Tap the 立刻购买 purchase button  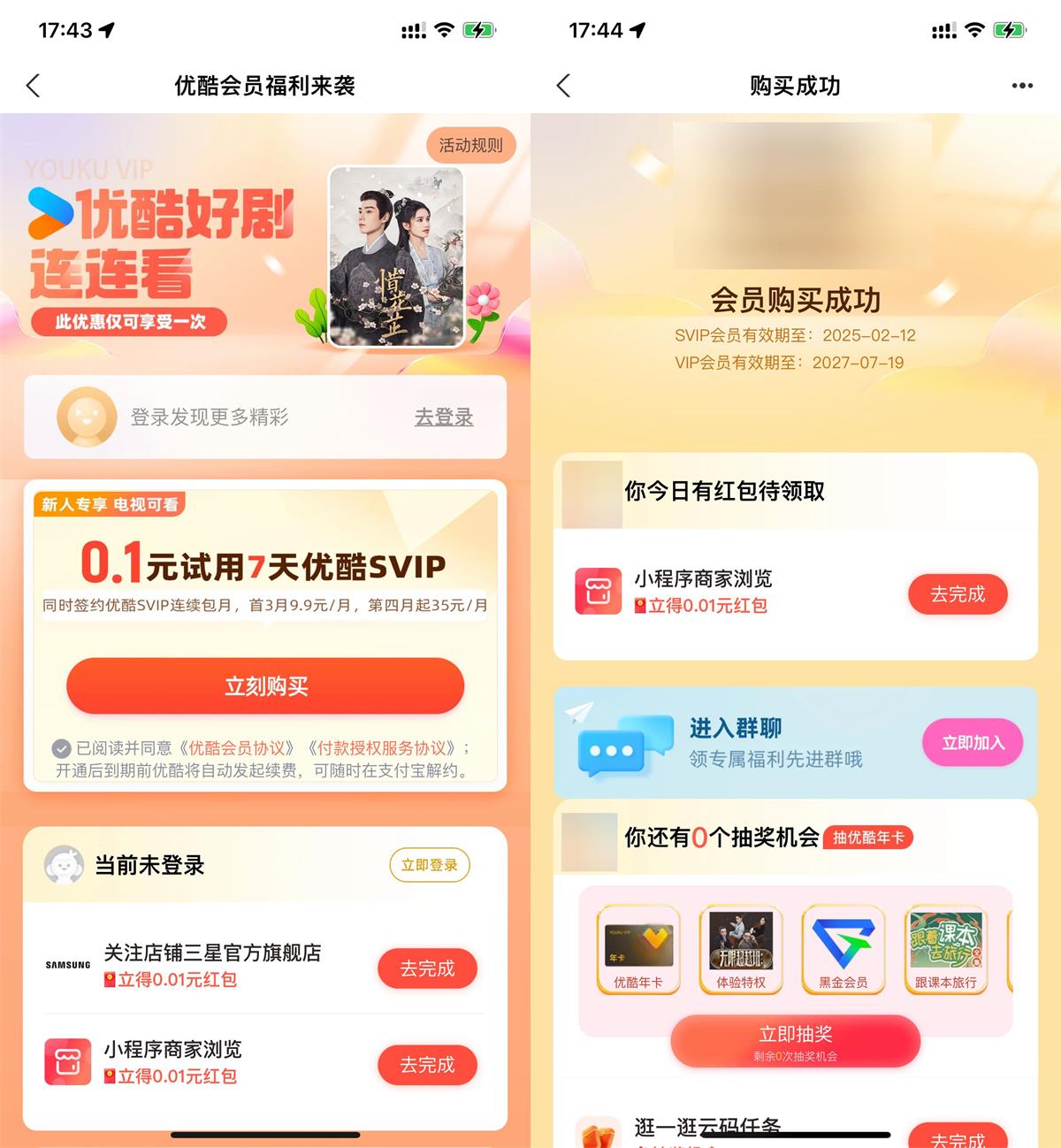pos(265,686)
